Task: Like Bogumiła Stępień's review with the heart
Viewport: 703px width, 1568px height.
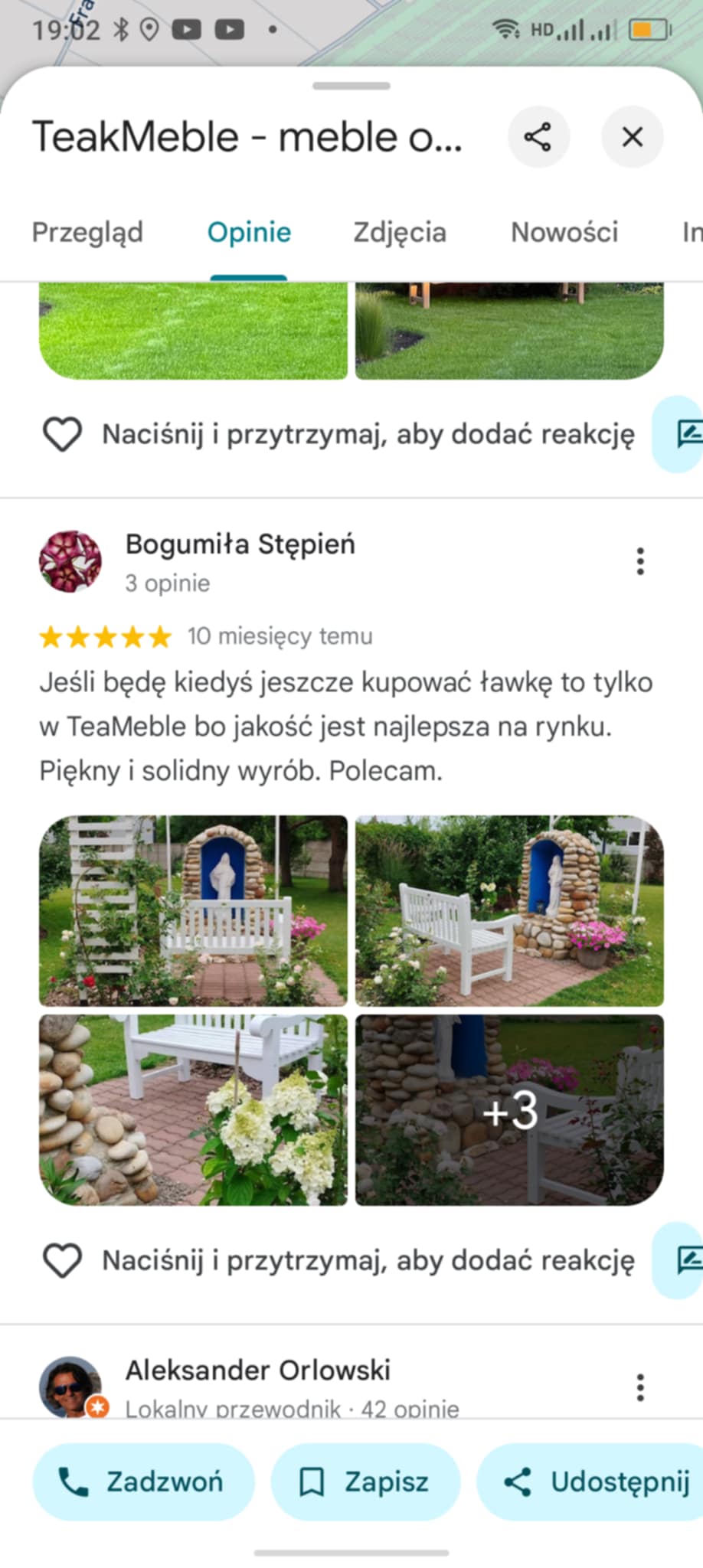Action: click(x=62, y=1260)
